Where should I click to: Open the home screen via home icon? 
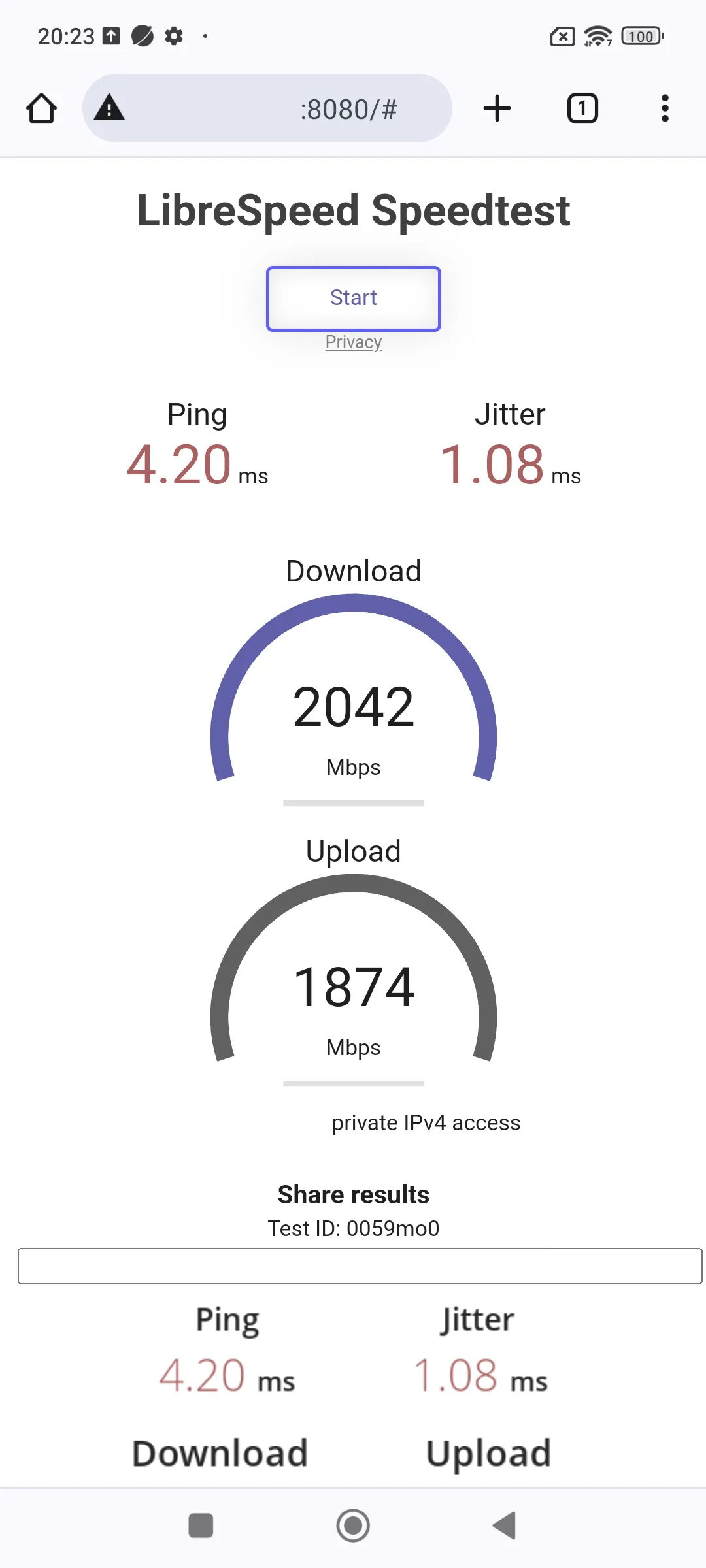point(41,108)
